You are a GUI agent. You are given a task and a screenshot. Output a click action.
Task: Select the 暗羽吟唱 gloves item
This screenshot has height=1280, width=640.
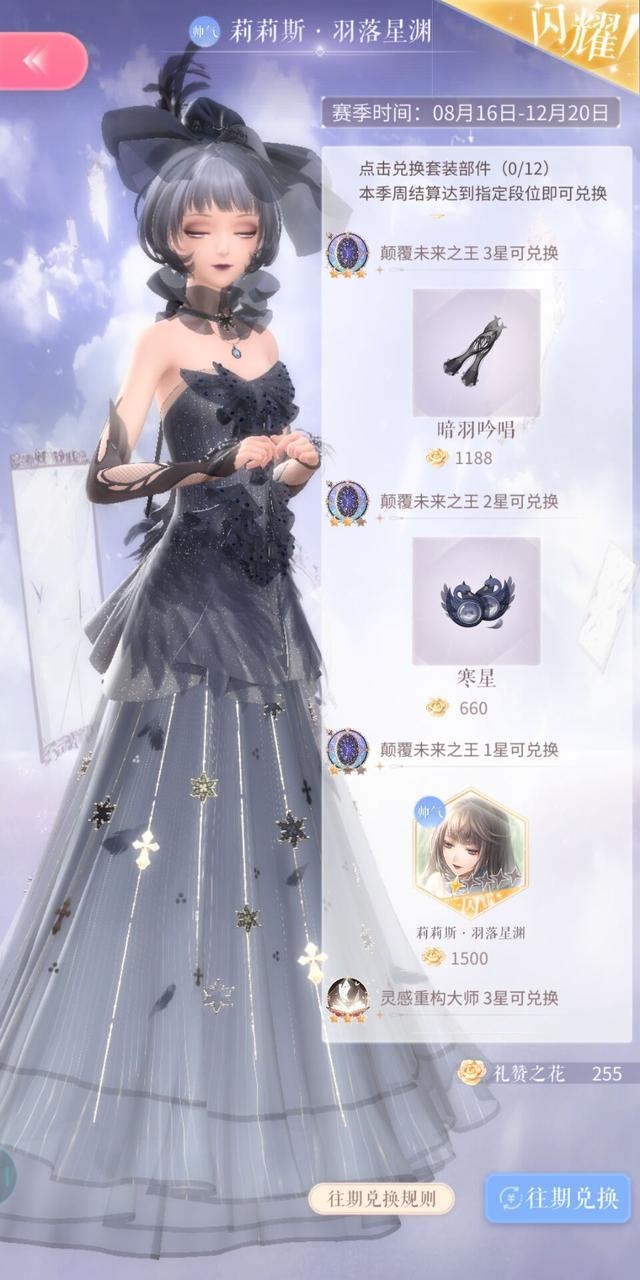476,353
